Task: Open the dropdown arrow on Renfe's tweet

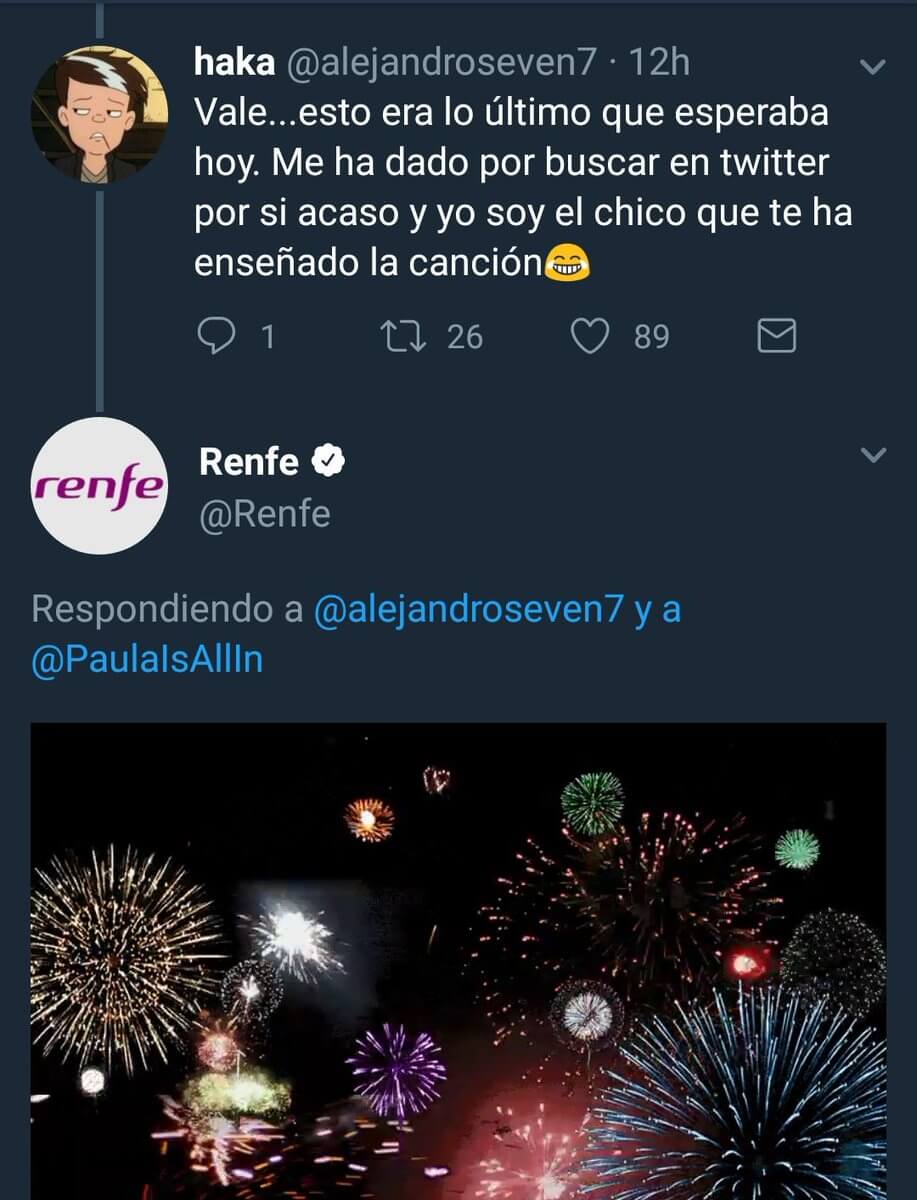Action: tap(873, 456)
